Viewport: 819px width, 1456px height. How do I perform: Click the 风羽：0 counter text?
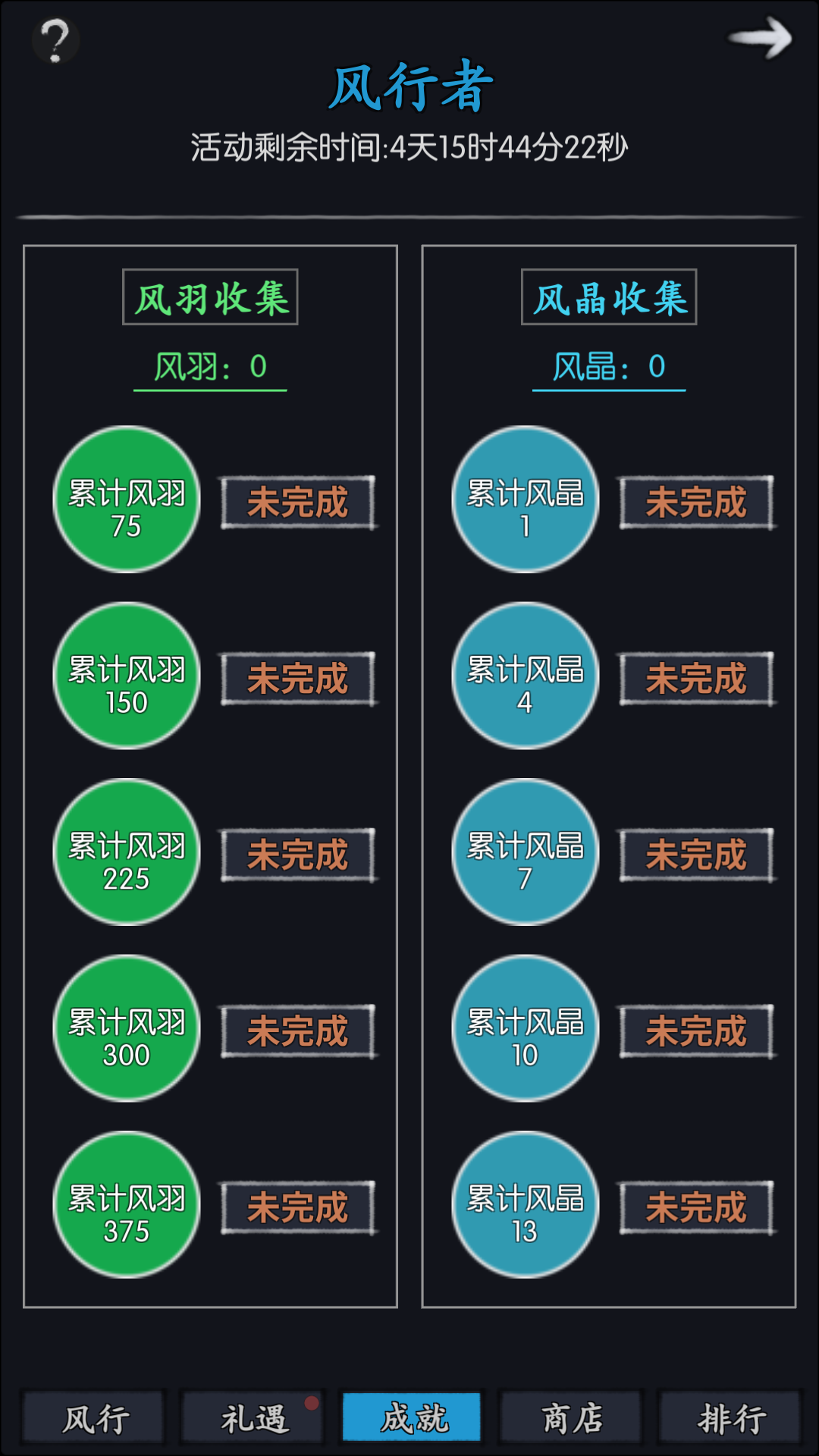(x=211, y=366)
